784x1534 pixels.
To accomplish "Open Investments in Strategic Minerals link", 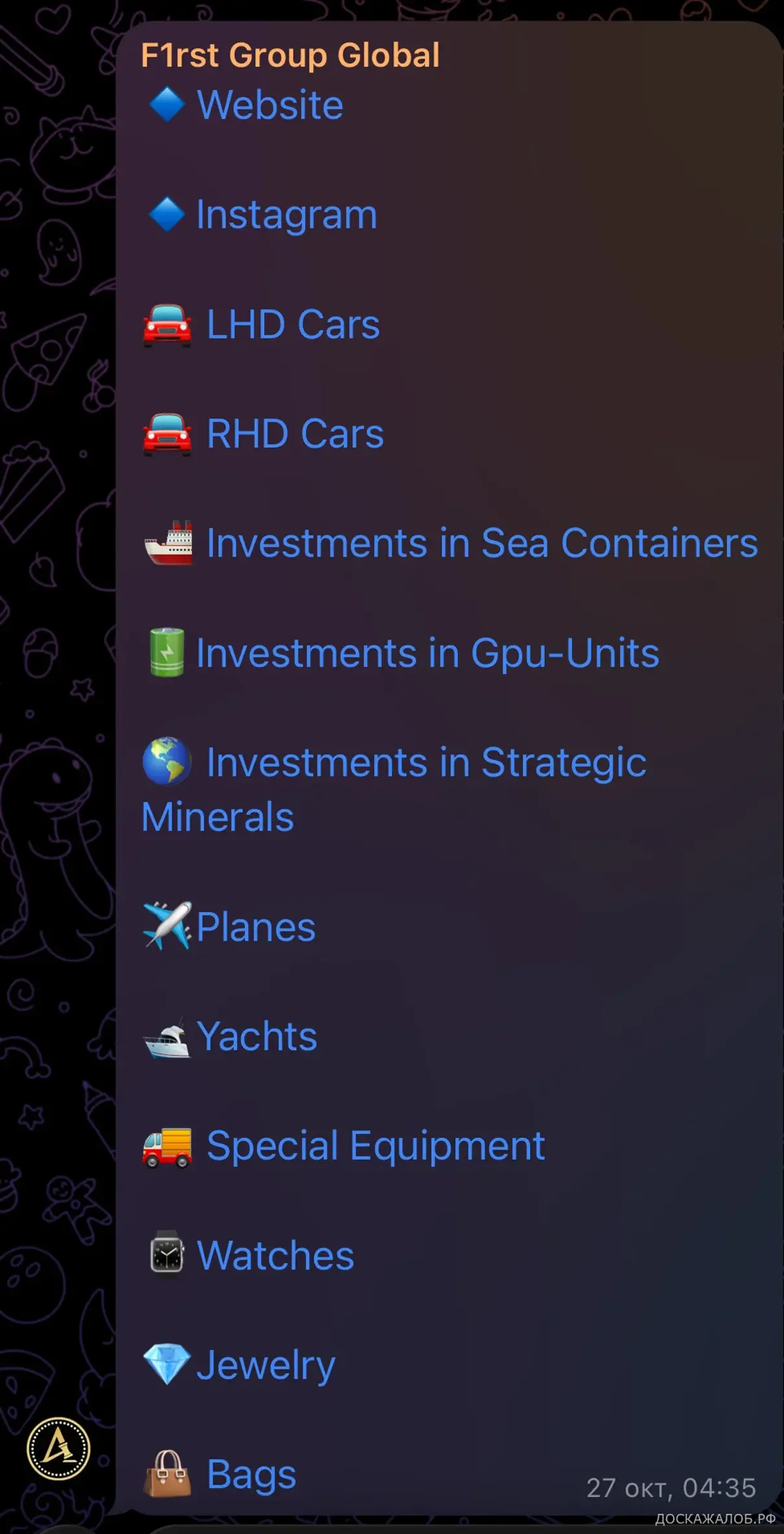I will point(426,763).
